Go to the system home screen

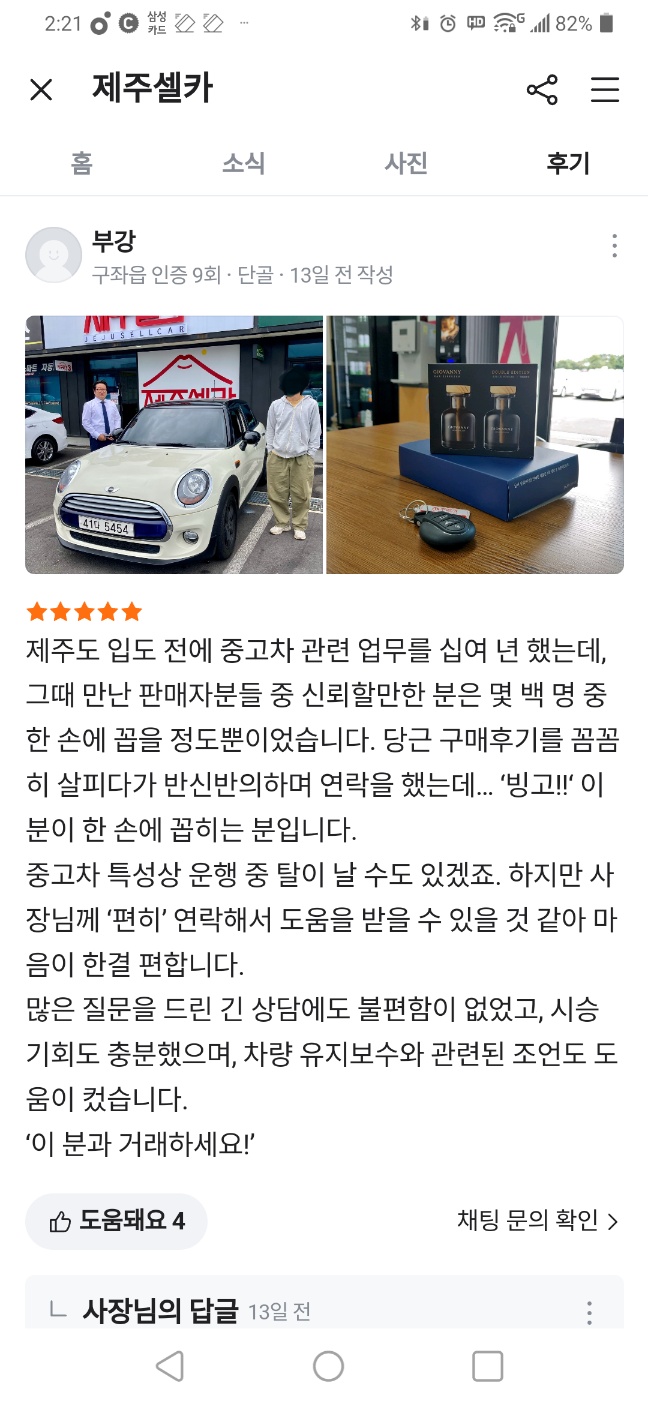click(x=328, y=1366)
